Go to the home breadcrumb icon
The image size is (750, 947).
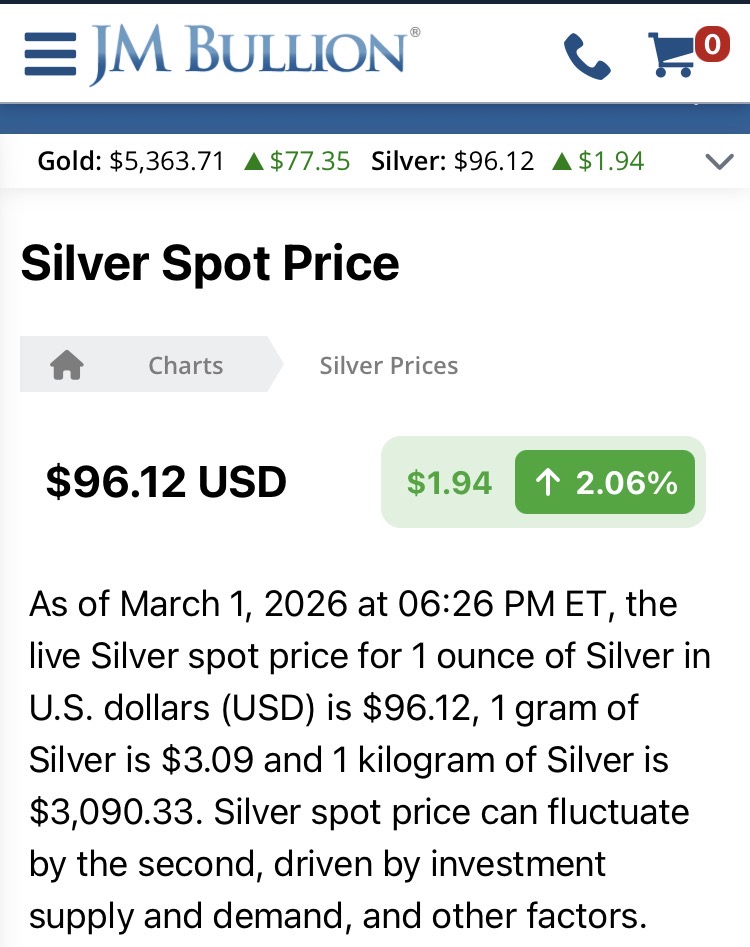click(66, 365)
